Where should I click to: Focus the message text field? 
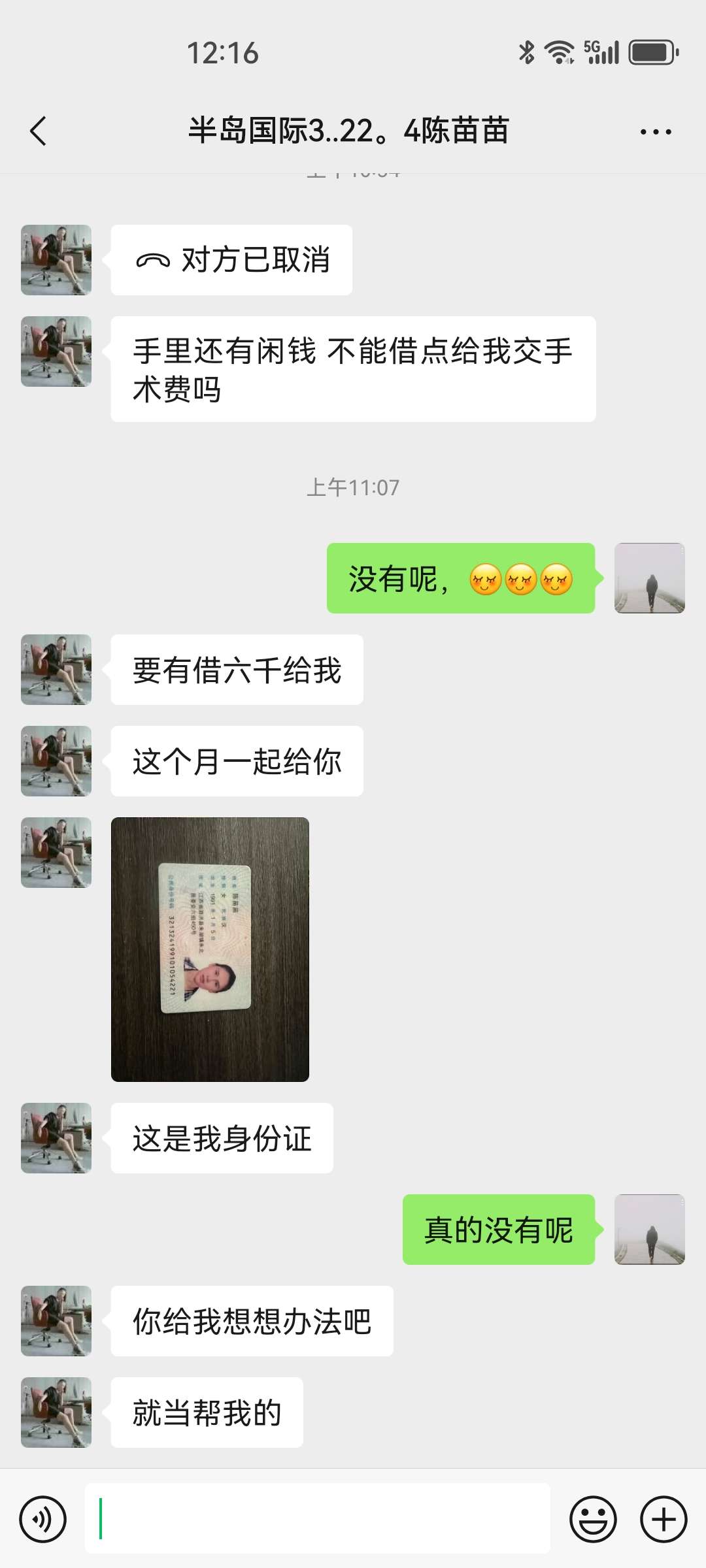(x=317, y=1519)
